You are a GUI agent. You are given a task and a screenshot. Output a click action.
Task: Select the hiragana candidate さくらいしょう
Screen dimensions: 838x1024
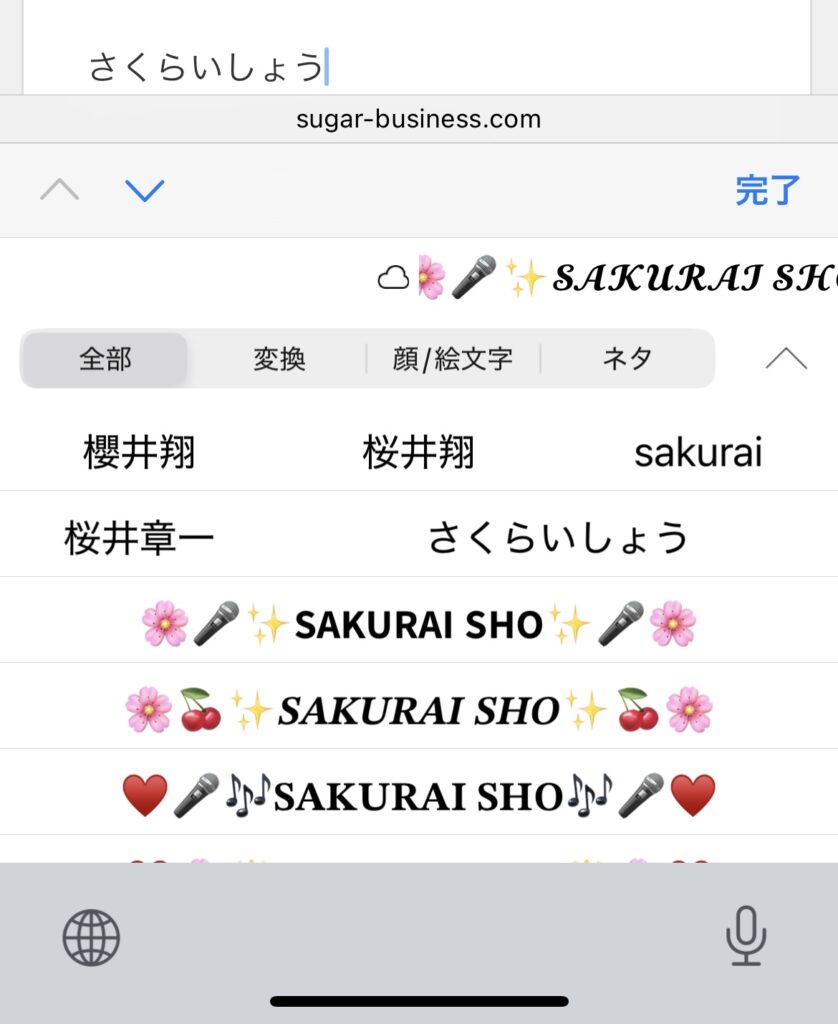click(x=558, y=538)
